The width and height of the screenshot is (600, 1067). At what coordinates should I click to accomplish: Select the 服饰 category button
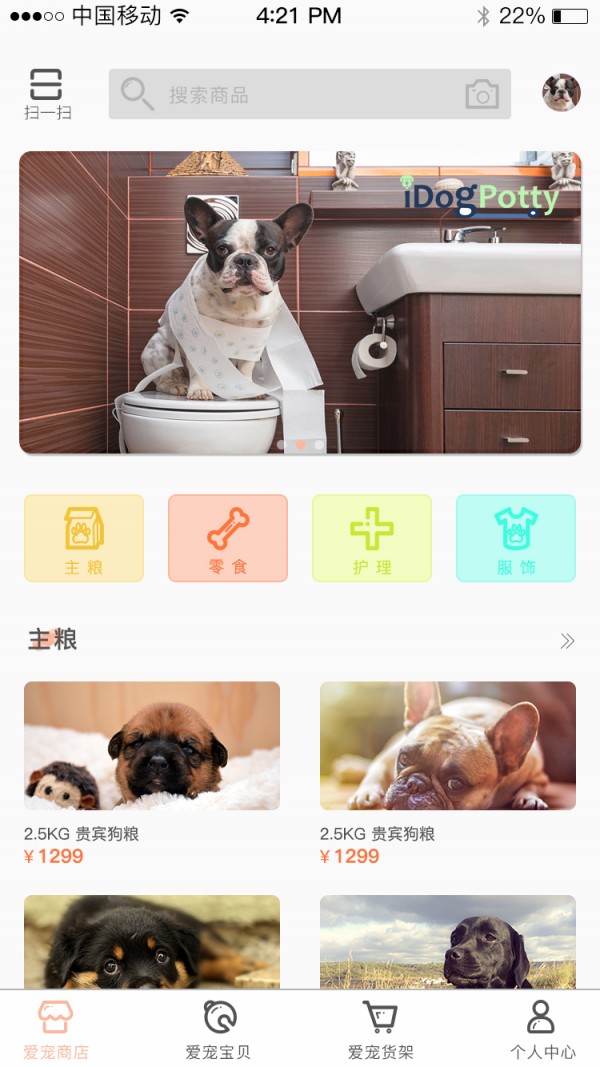(x=516, y=538)
